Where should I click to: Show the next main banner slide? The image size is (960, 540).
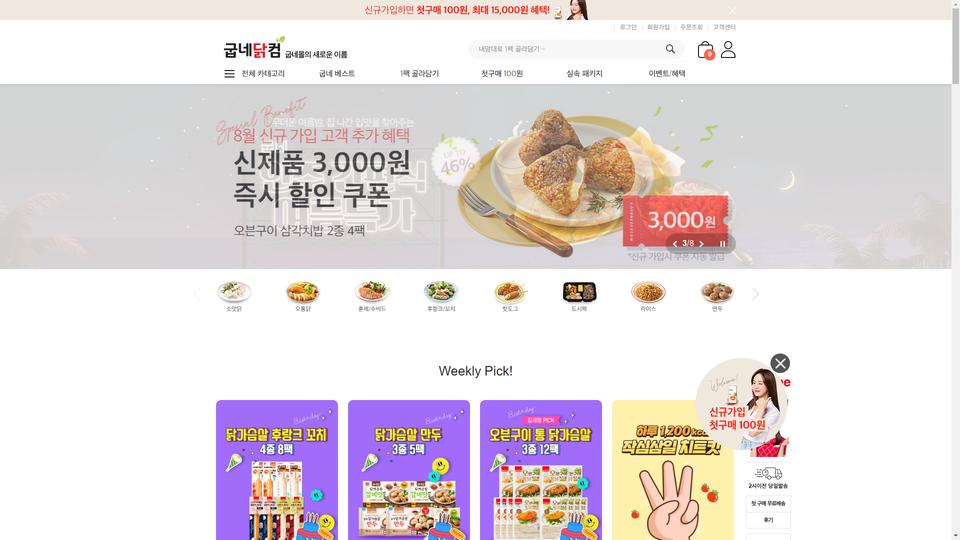pyautogui.click(x=701, y=244)
